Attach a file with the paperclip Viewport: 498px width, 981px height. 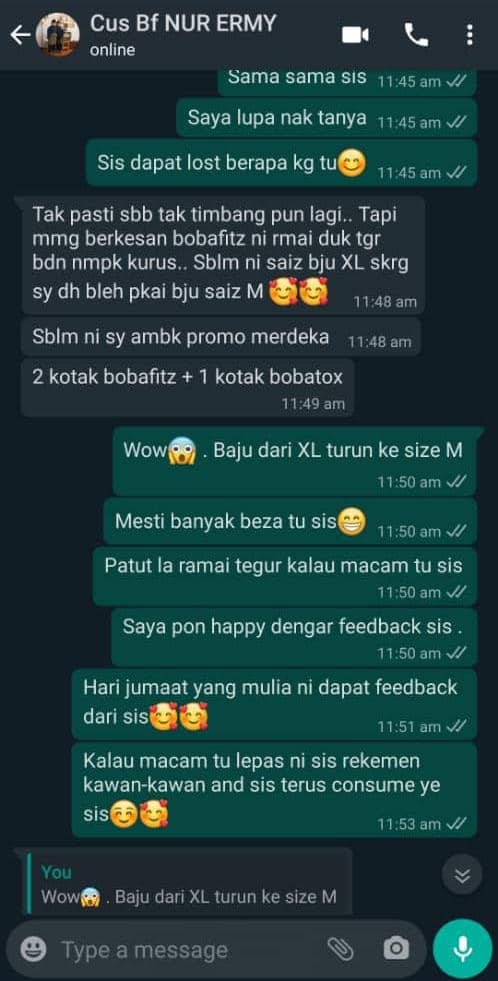point(340,949)
